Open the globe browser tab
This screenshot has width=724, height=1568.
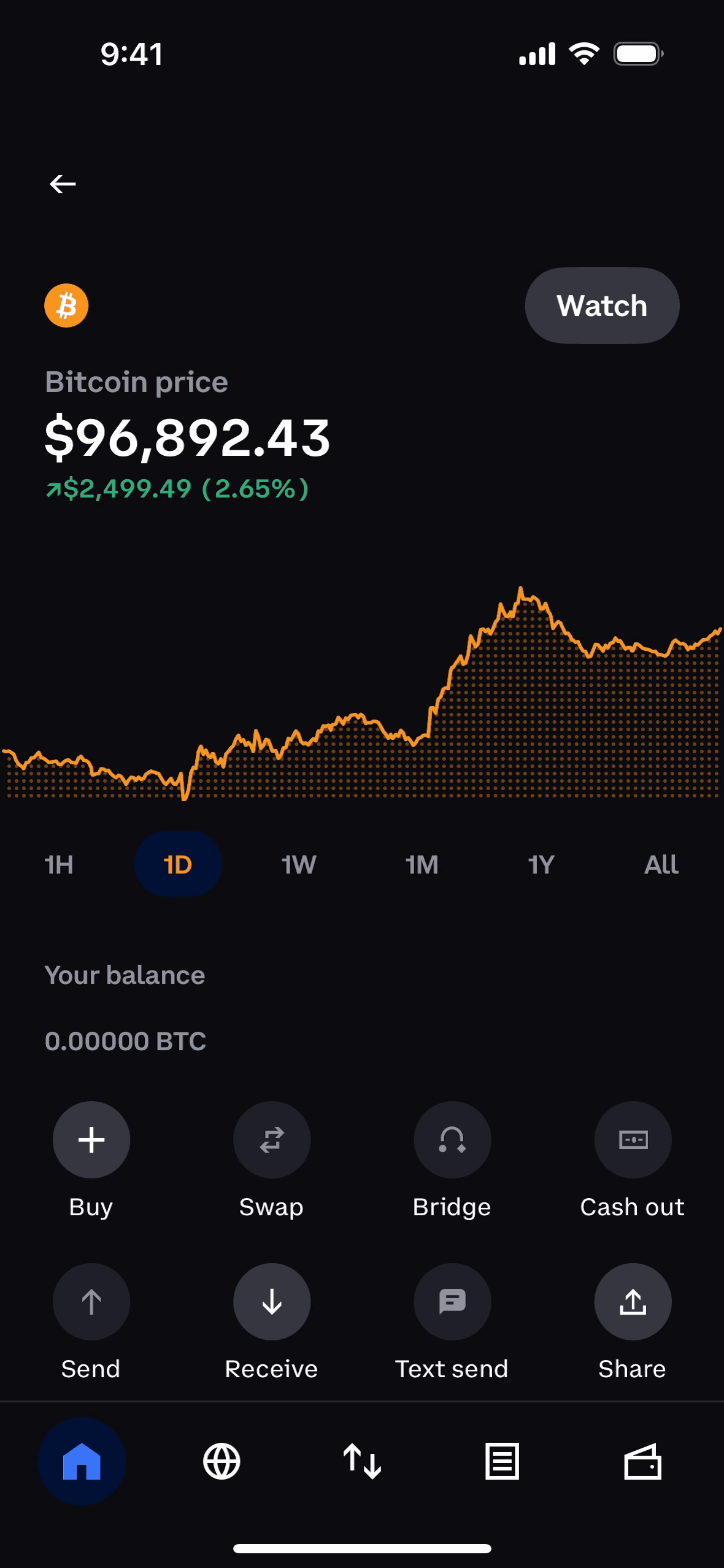point(221,1461)
